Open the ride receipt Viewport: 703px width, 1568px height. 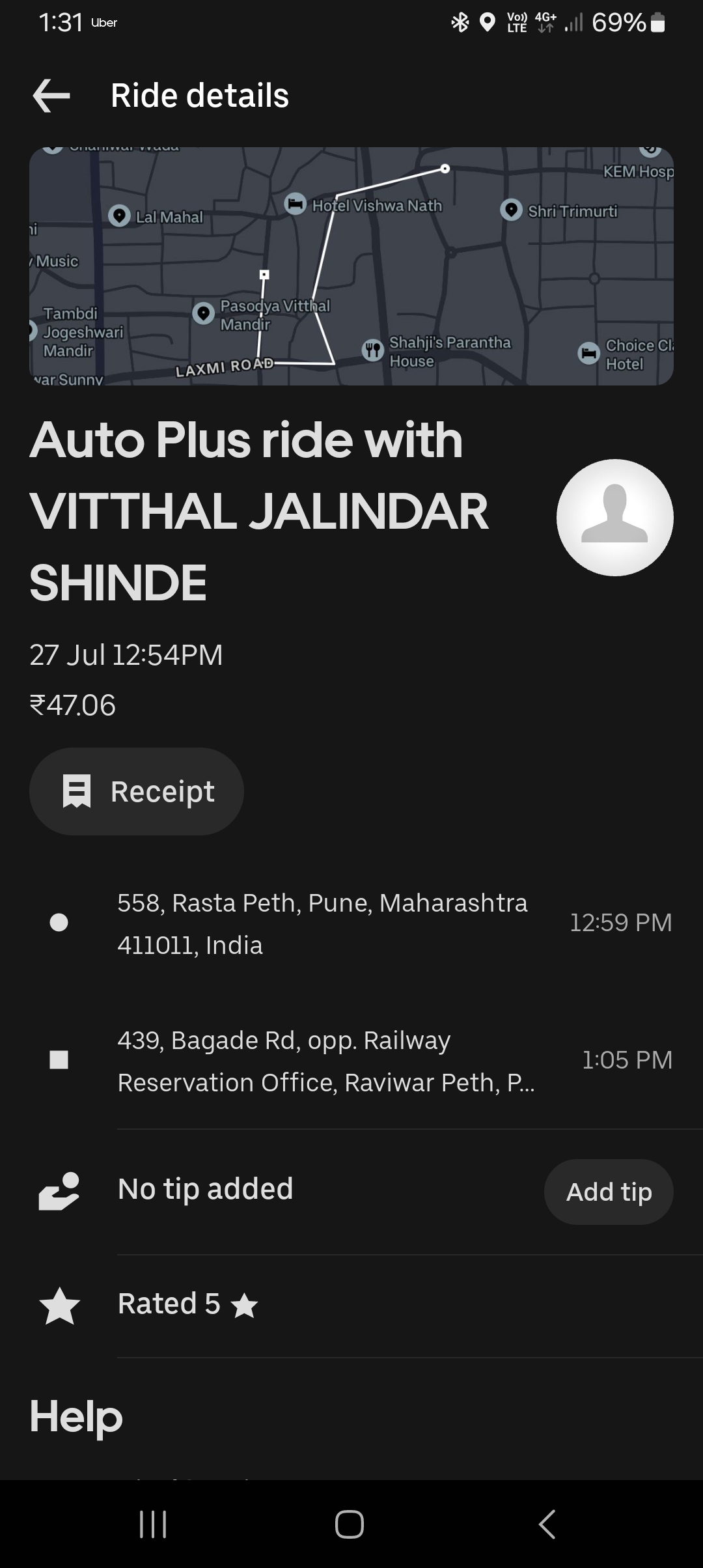[137, 791]
